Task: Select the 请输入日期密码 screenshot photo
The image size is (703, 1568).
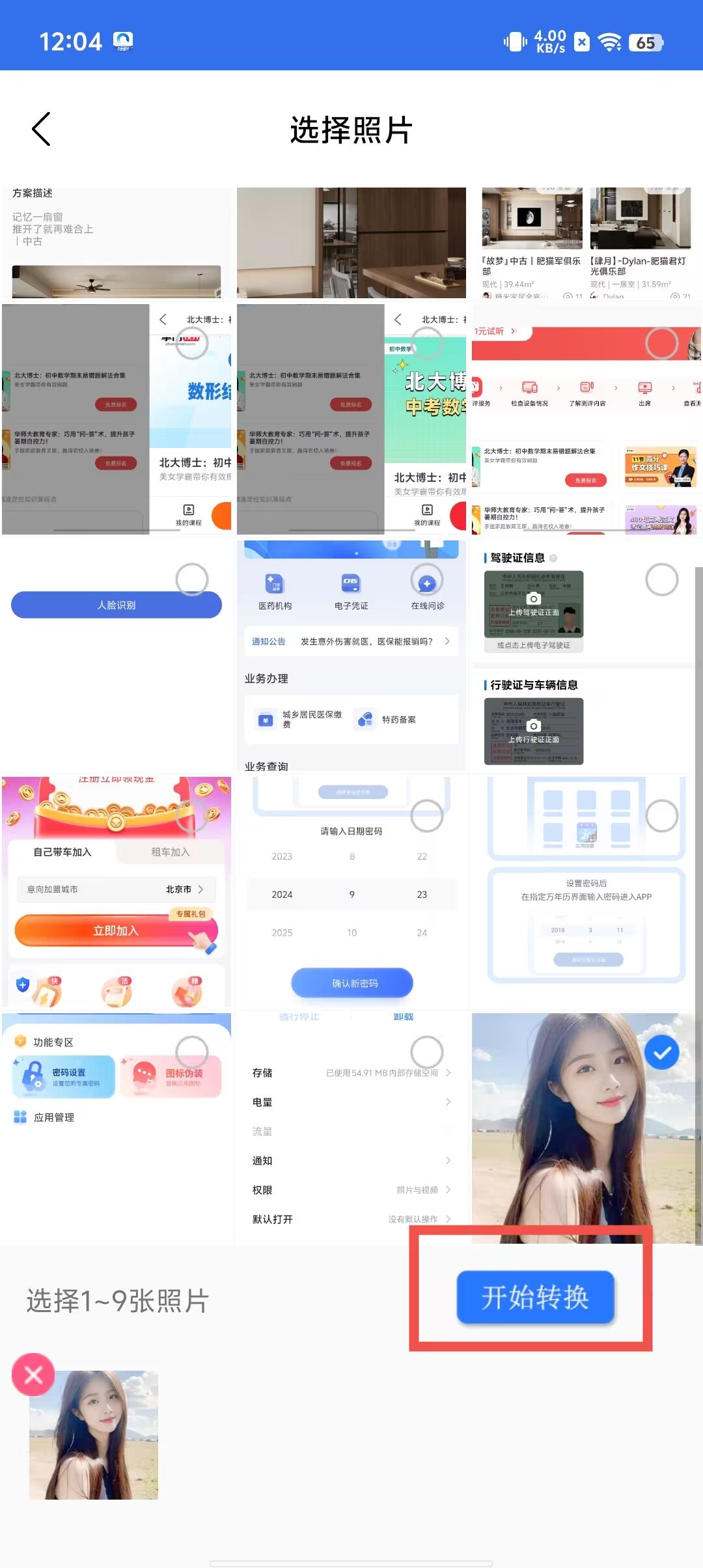Action: [x=427, y=815]
